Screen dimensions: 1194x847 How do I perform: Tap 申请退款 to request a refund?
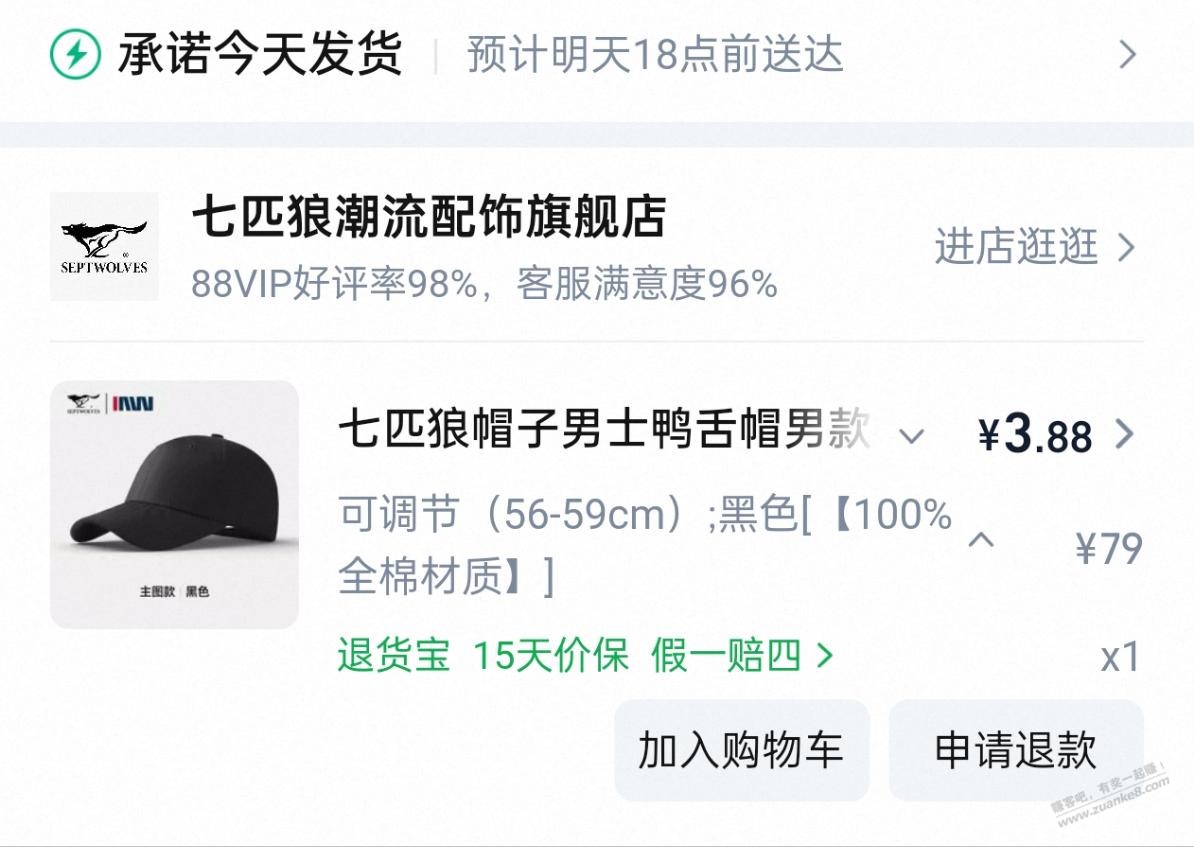pos(1015,750)
